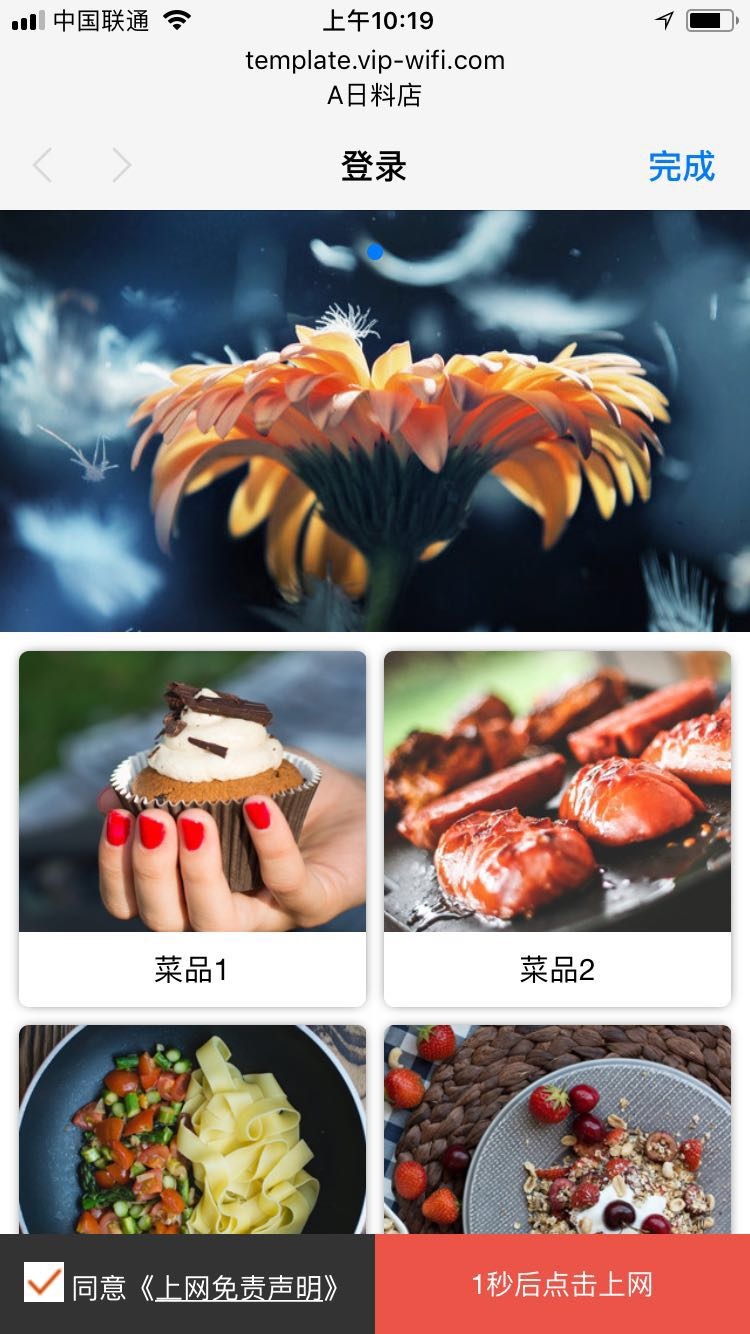Viewport: 750px width, 1334px height.
Task: Tap the red 点击上网 button
Action: [x=562, y=1284]
